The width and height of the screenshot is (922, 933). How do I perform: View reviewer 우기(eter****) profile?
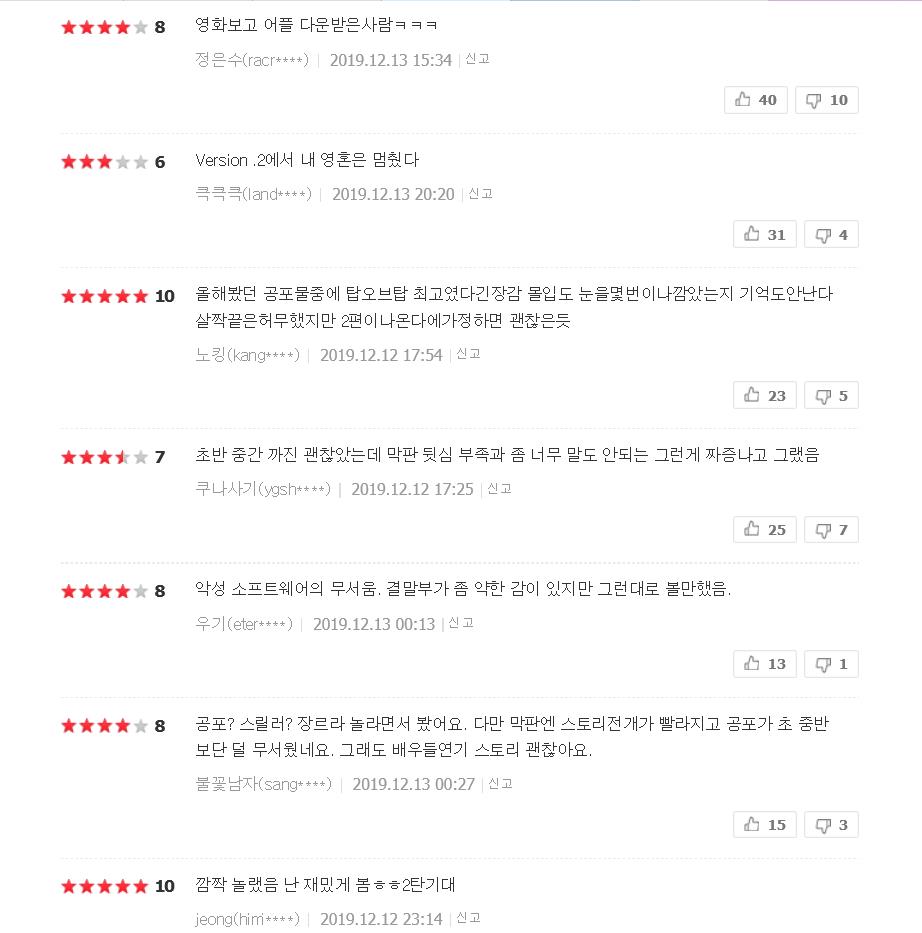pos(244,624)
